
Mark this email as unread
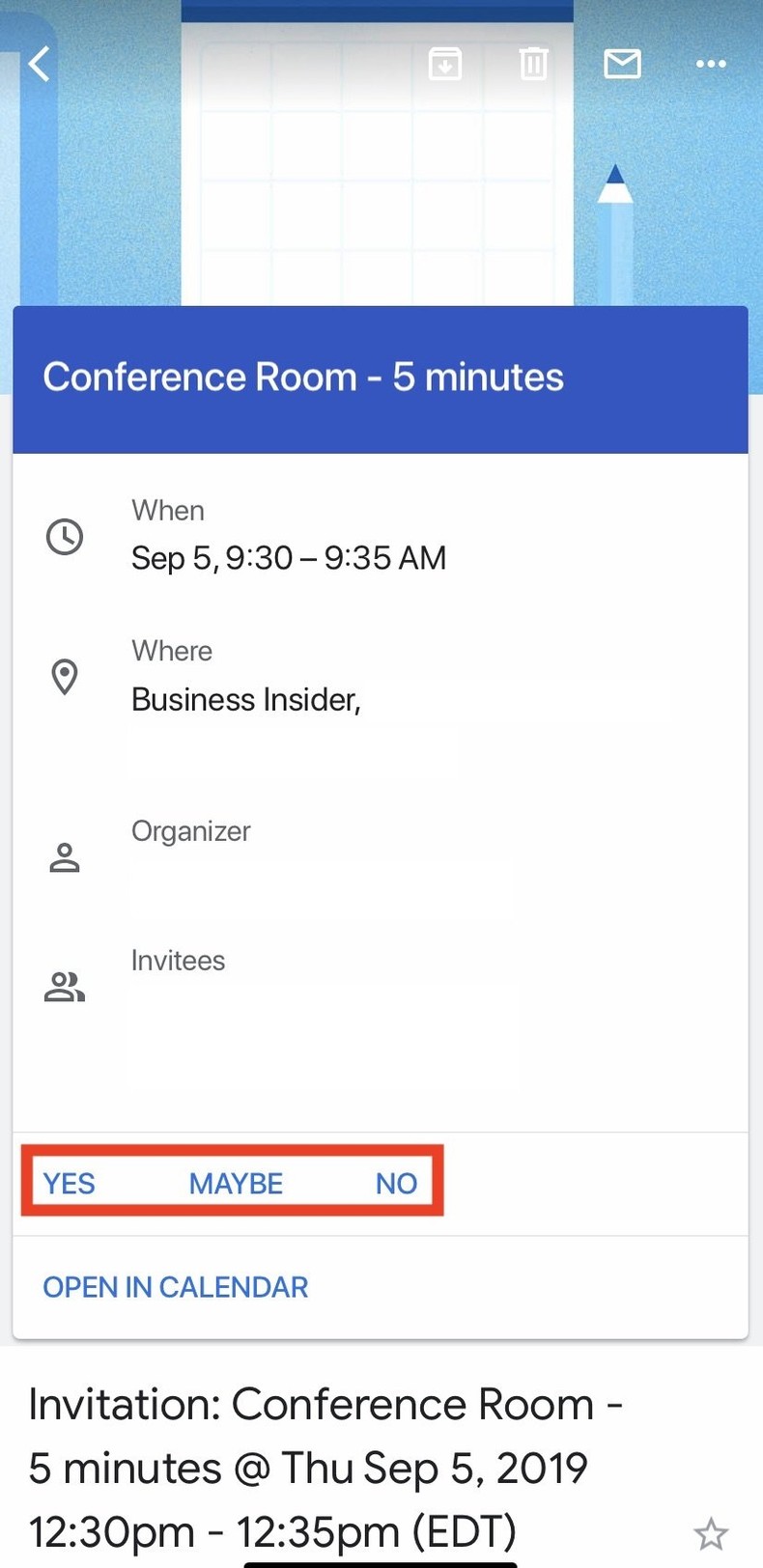tap(622, 64)
